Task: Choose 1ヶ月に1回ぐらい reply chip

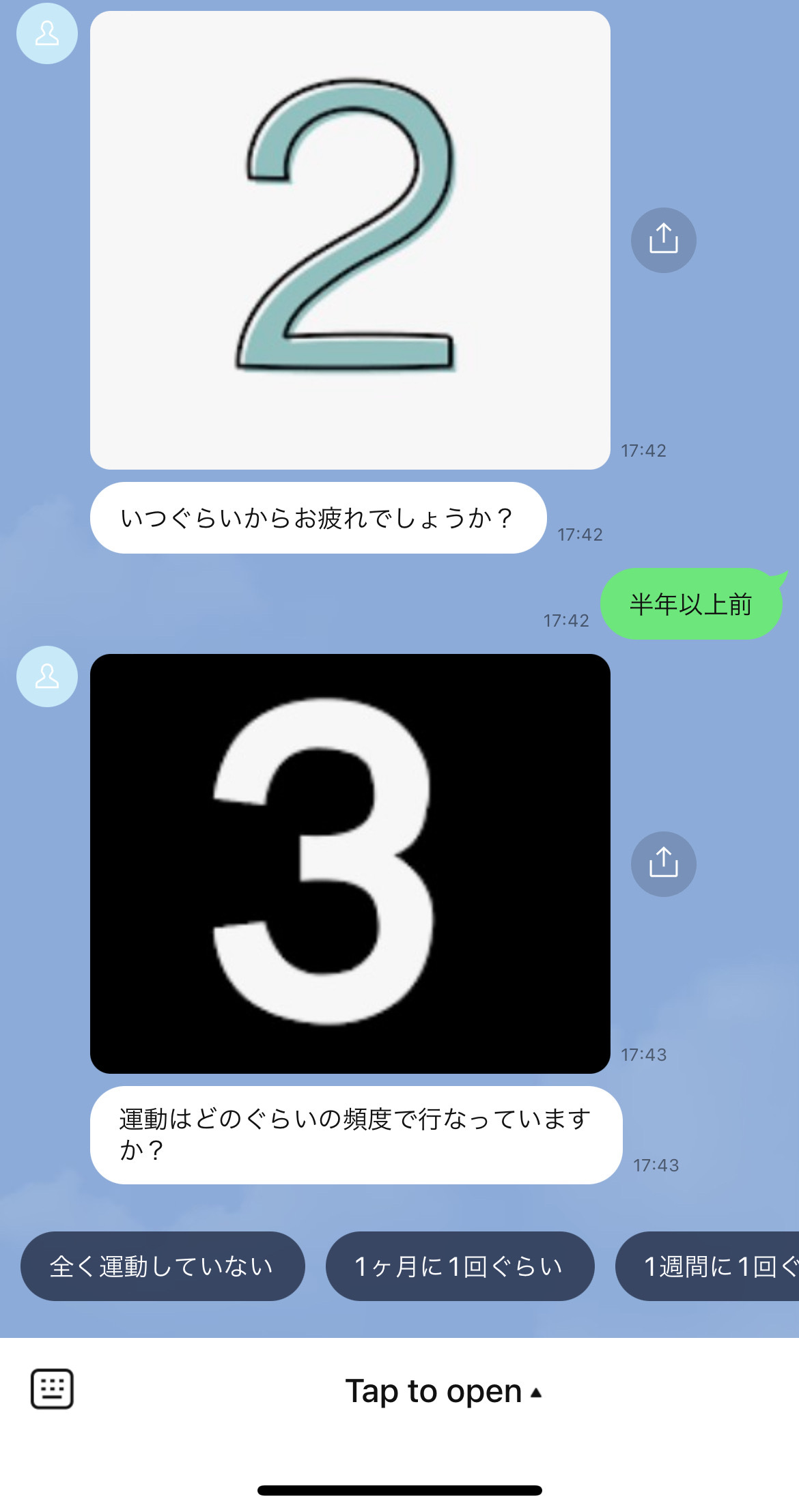Action: point(460,1266)
